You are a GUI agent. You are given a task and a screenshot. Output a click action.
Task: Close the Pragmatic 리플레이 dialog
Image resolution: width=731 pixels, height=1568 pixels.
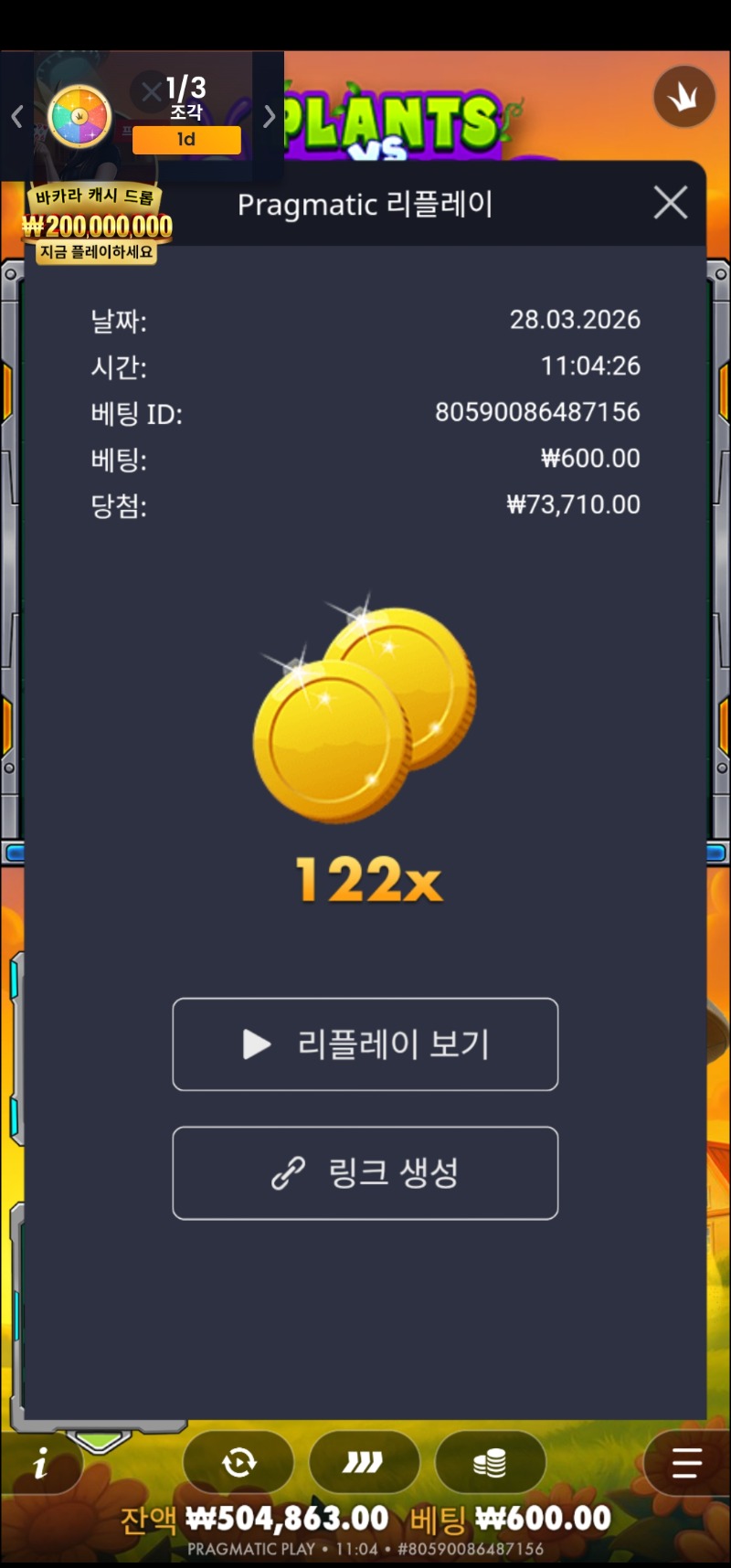pos(671,203)
